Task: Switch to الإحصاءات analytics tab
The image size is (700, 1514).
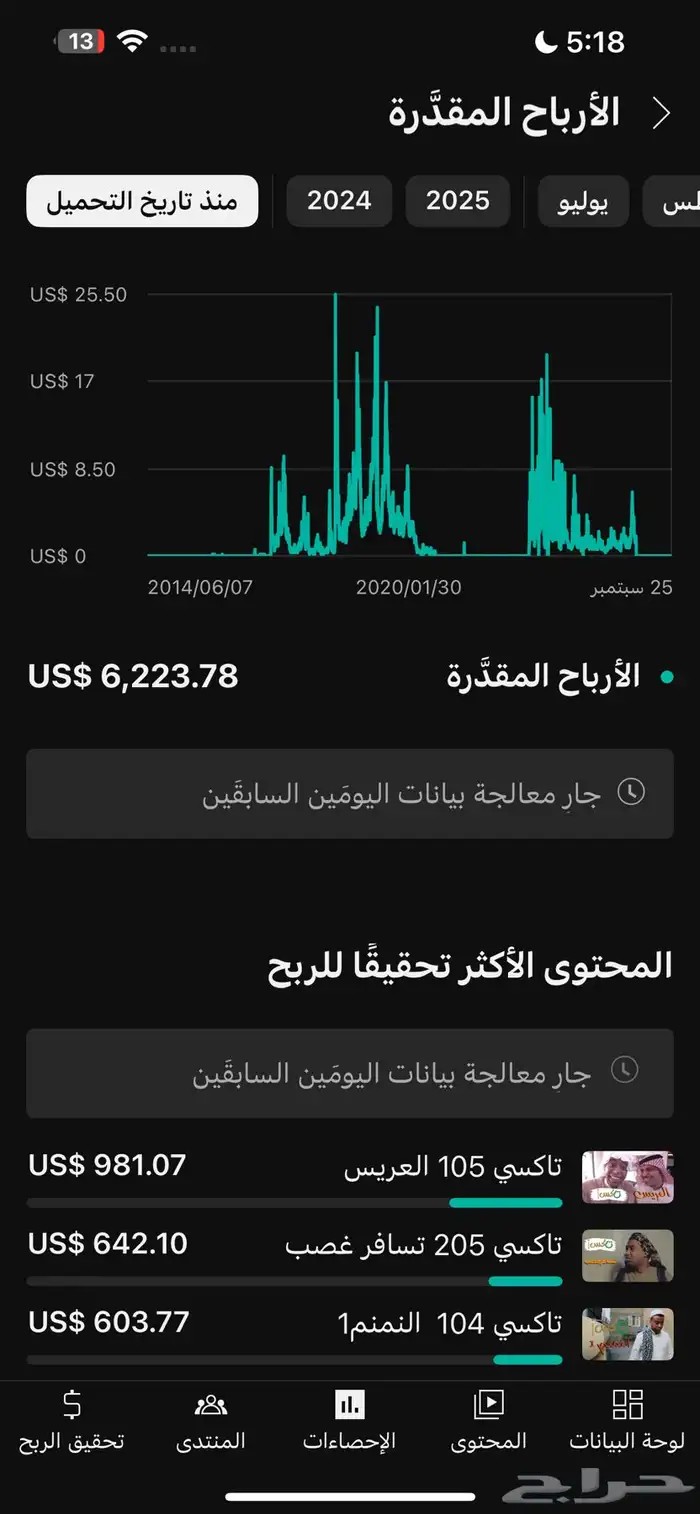Action: (349, 1420)
